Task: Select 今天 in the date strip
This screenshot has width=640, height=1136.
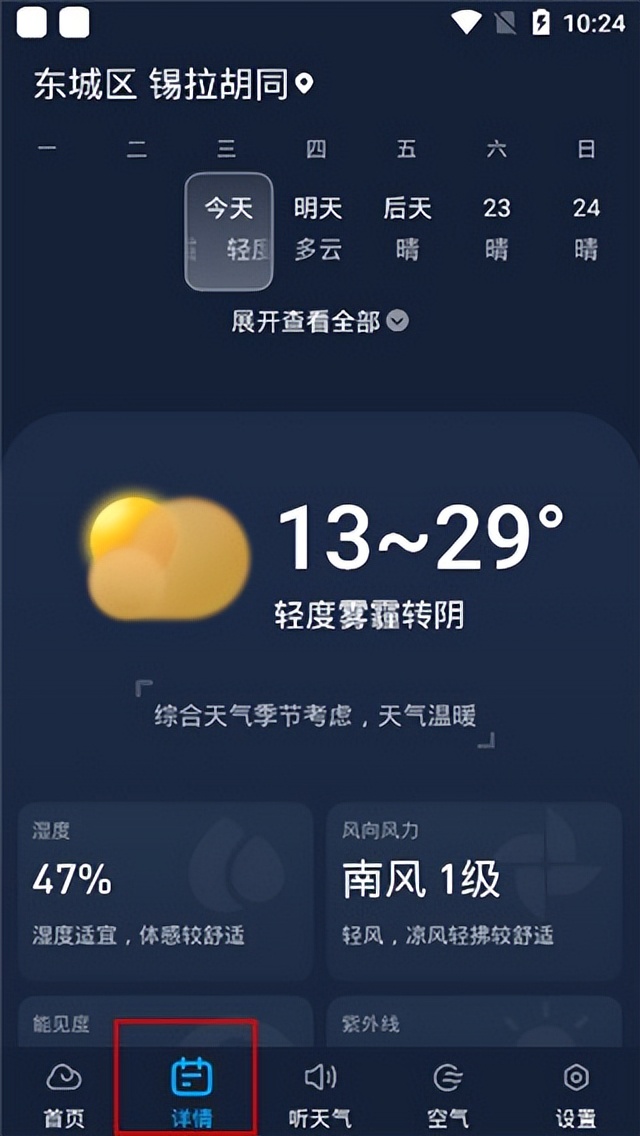Action: [x=229, y=230]
